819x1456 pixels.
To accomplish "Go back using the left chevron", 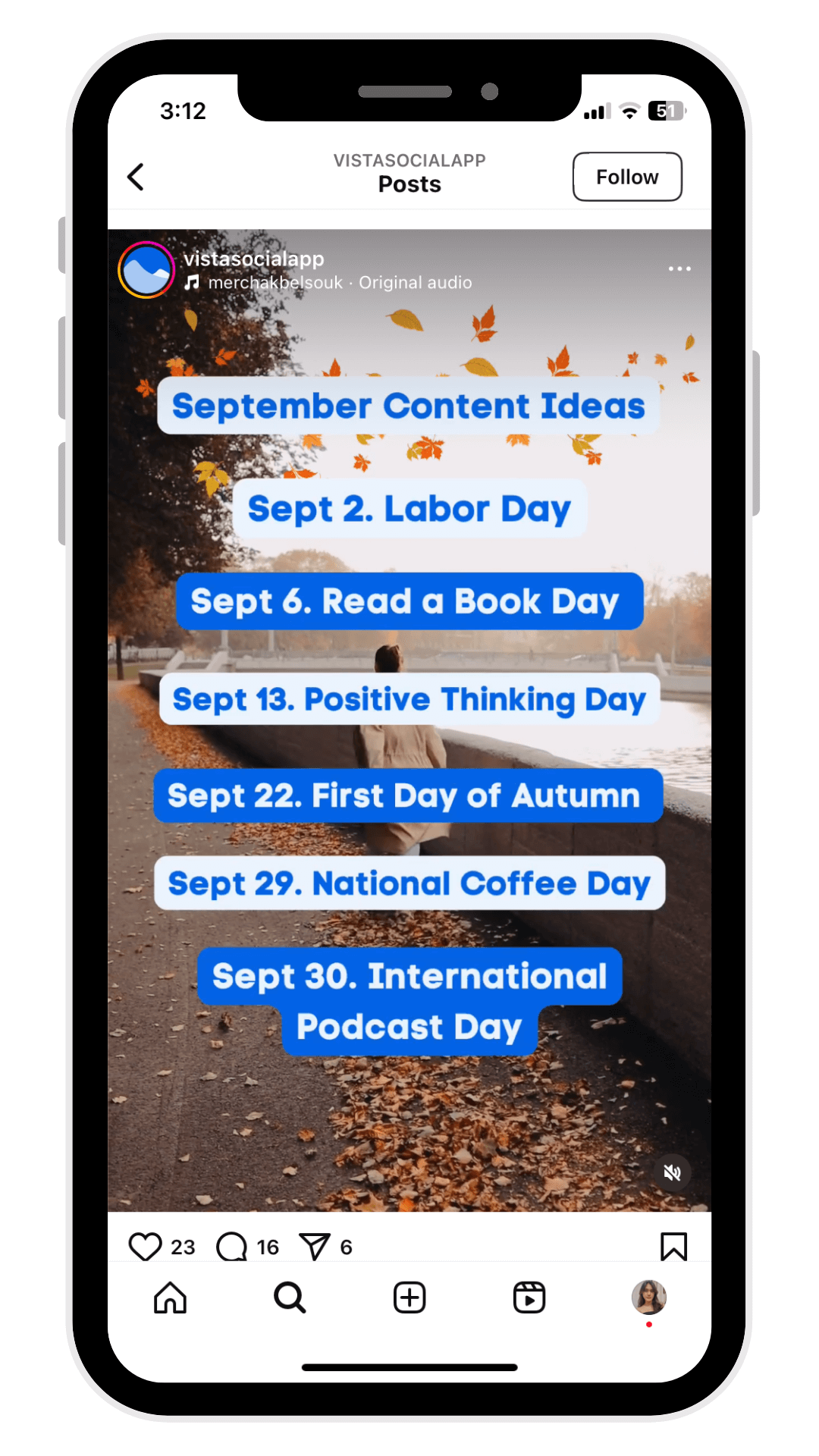I will [136, 176].
